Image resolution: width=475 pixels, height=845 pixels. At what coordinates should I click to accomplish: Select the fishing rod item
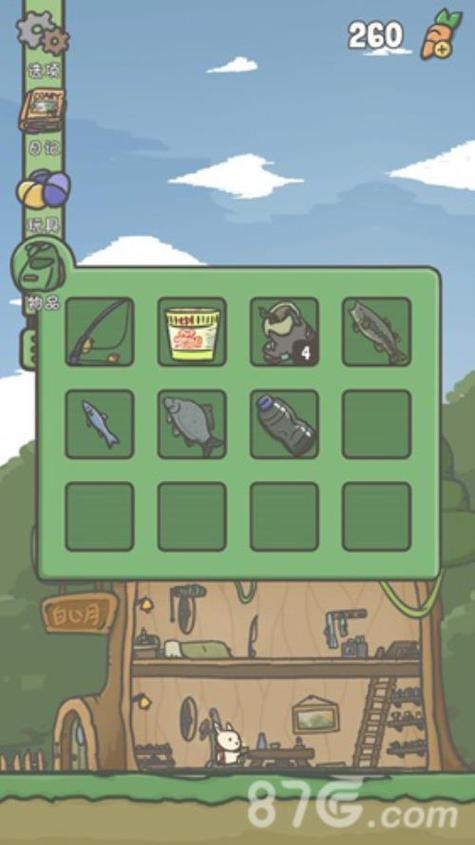[x=100, y=332]
